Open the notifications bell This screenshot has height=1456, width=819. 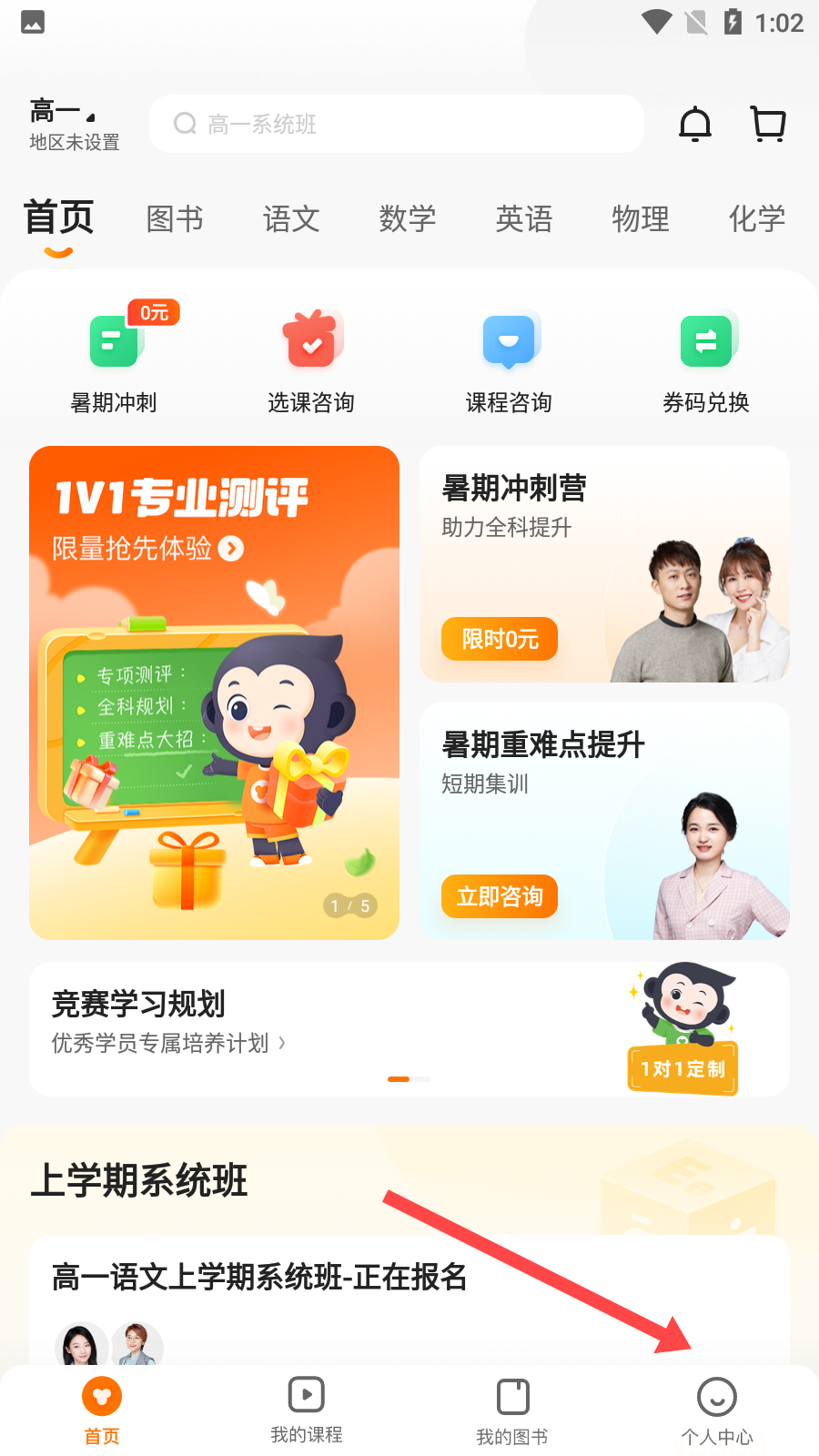pyautogui.click(x=695, y=124)
